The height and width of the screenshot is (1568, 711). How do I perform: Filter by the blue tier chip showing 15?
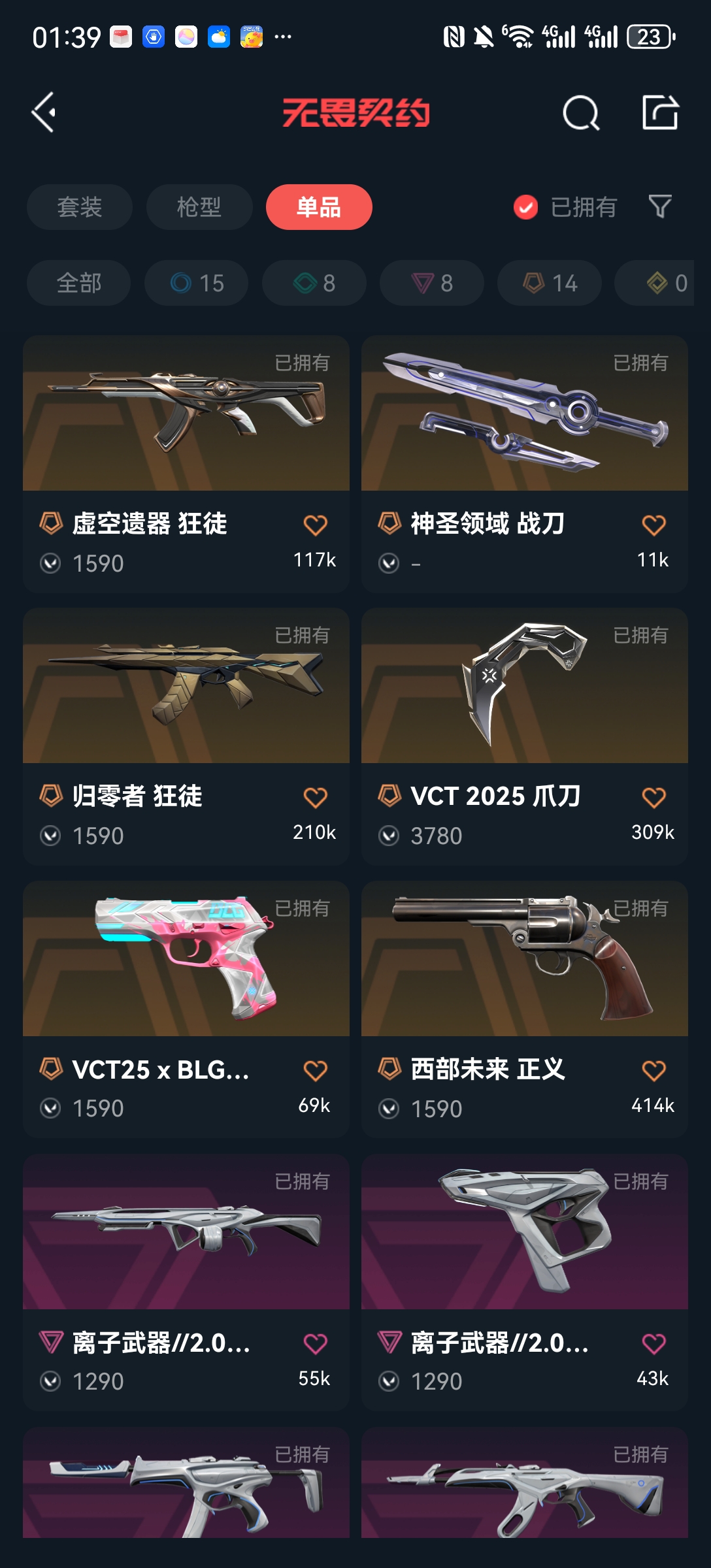click(197, 283)
